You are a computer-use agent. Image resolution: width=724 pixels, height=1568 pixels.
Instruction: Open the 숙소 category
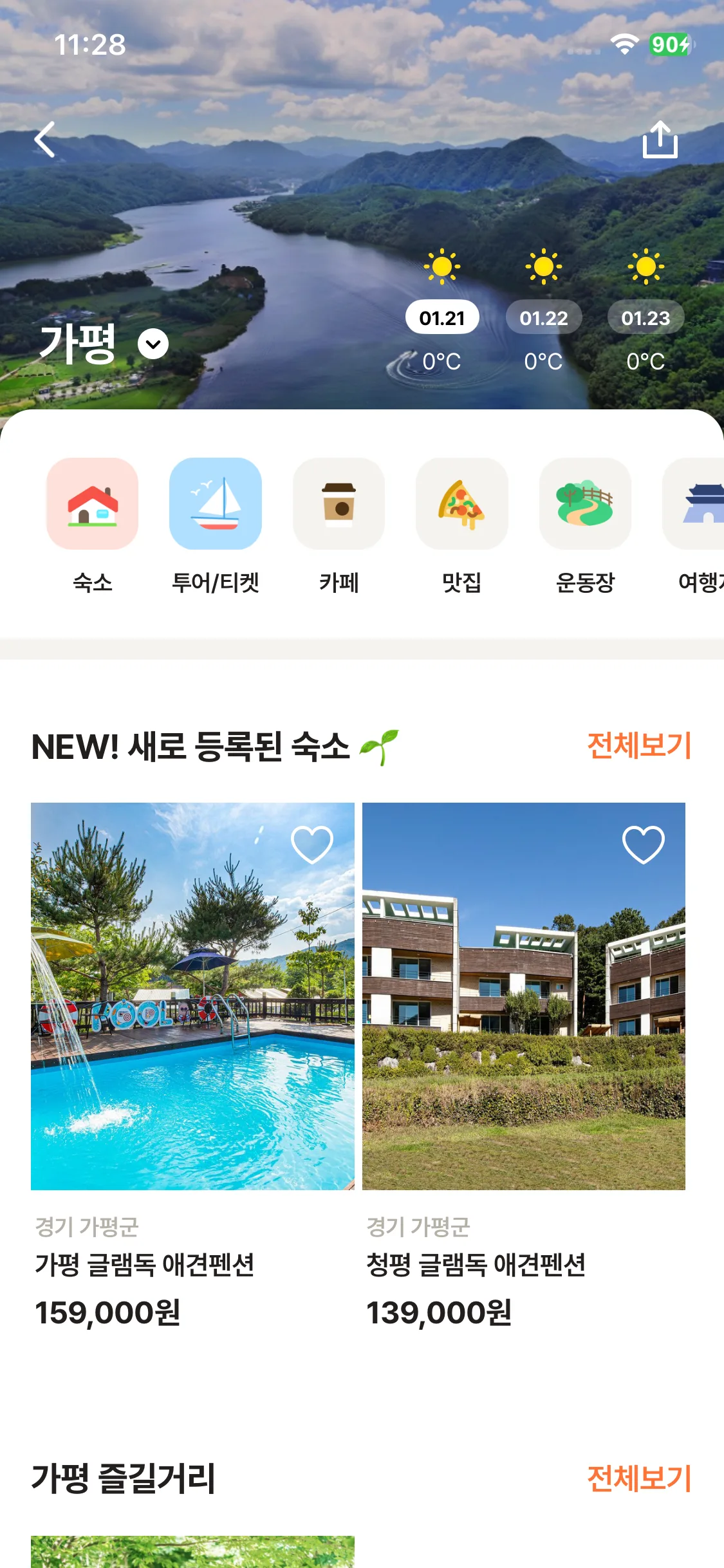pos(93,504)
